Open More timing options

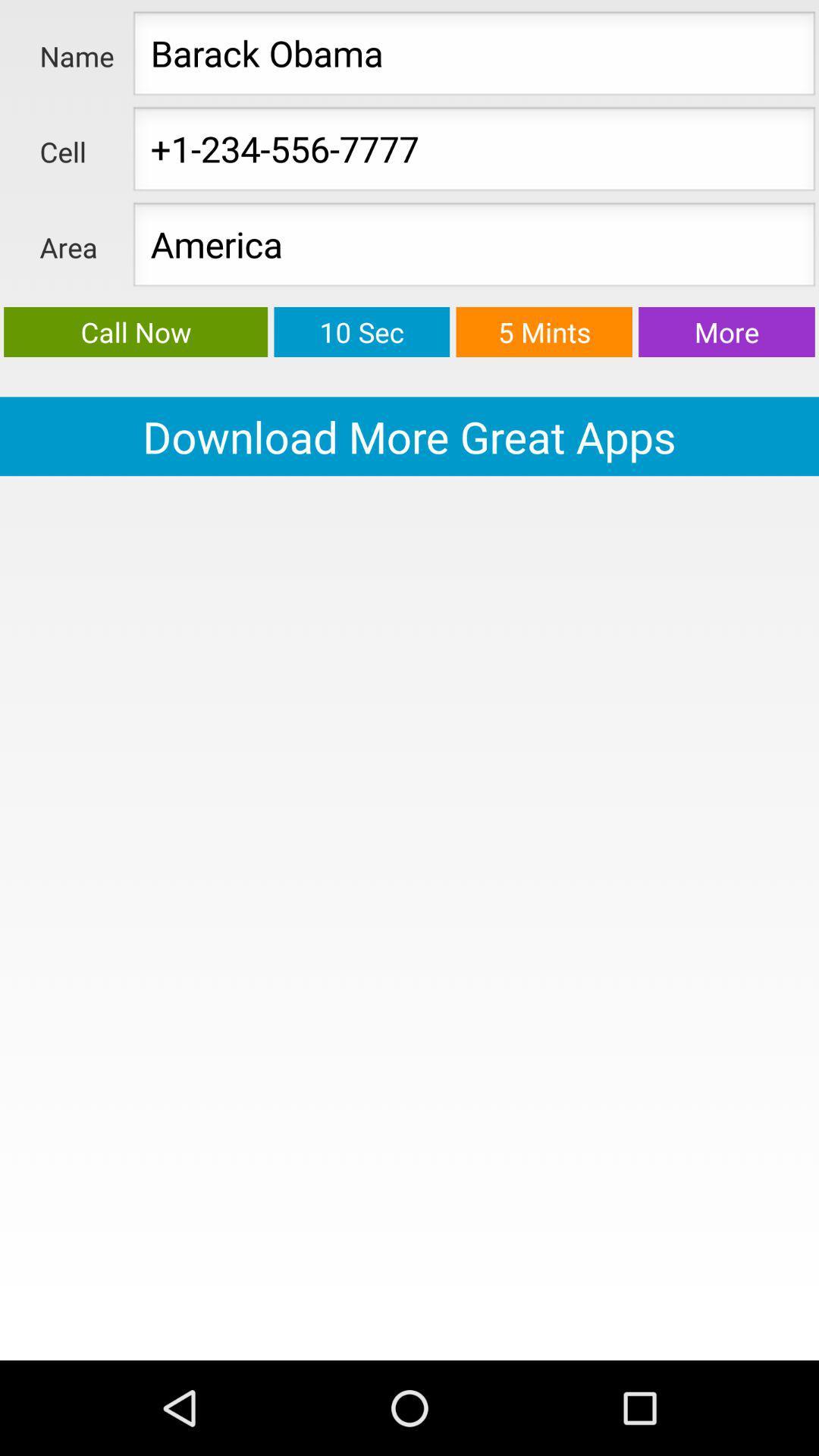tap(726, 332)
